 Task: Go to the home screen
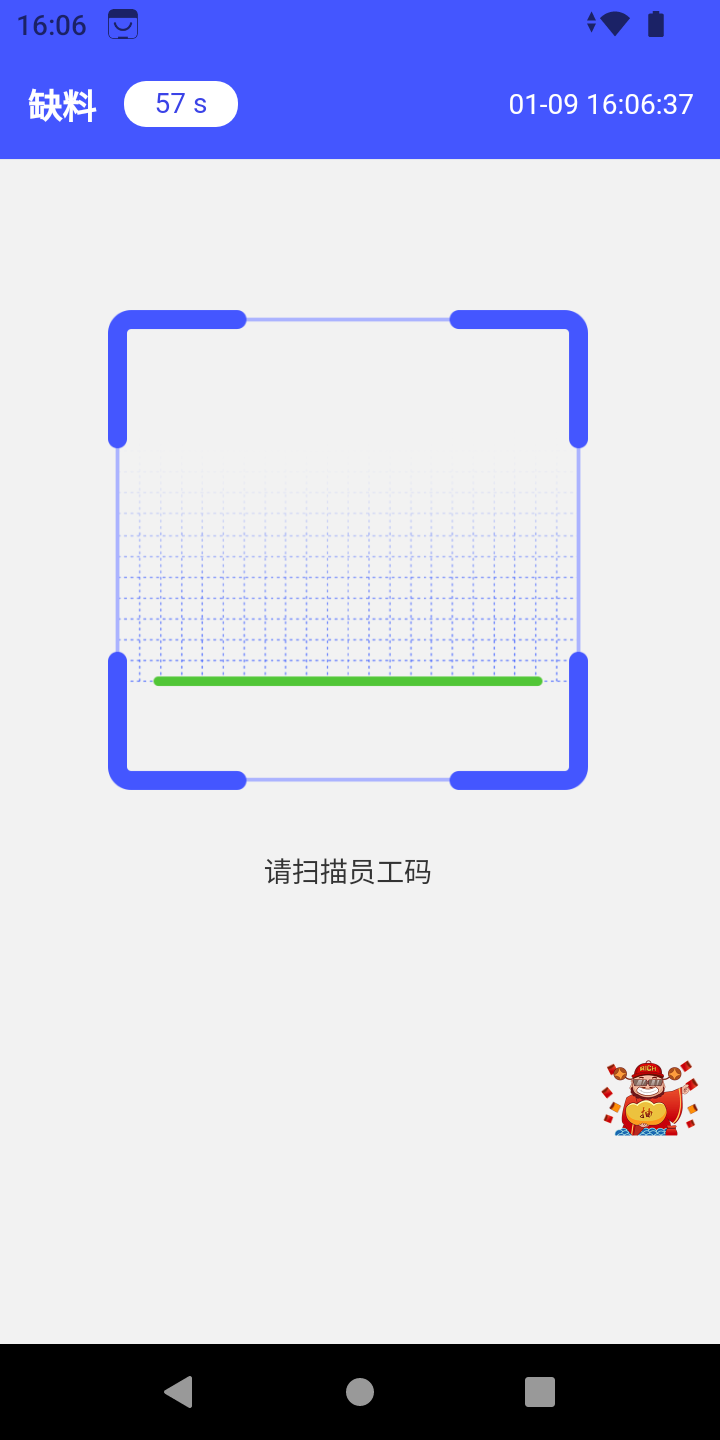point(360,1391)
